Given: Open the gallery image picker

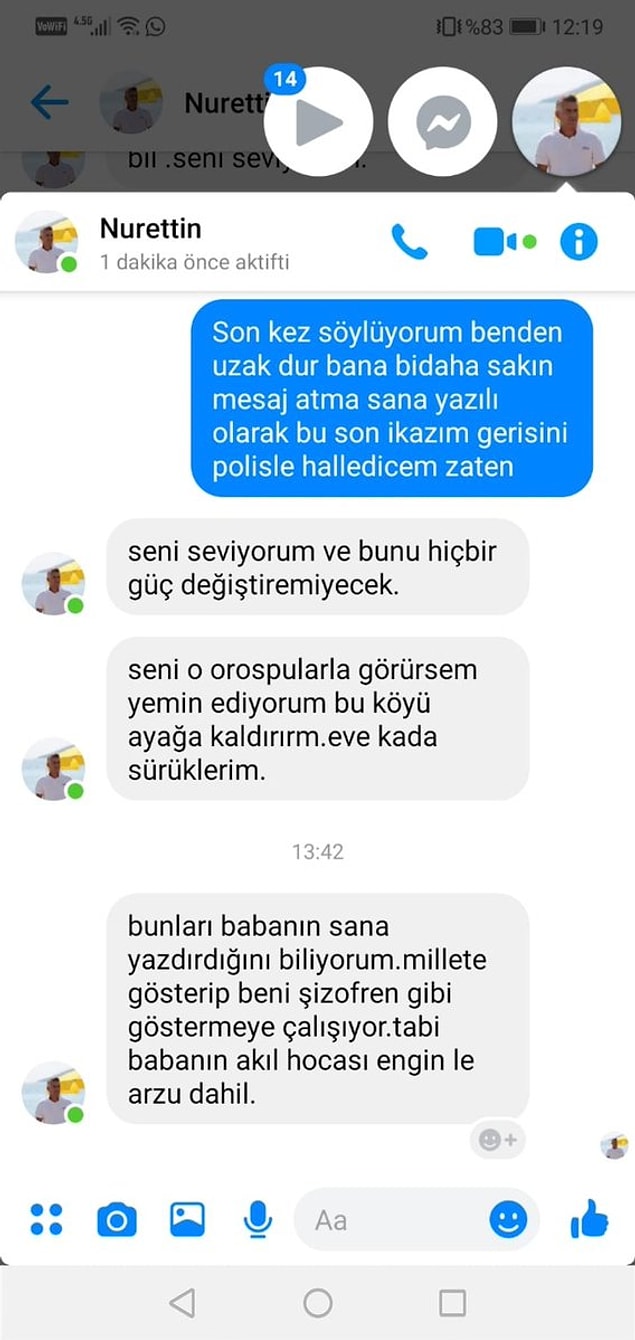Looking at the screenshot, I should click(x=187, y=1219).
